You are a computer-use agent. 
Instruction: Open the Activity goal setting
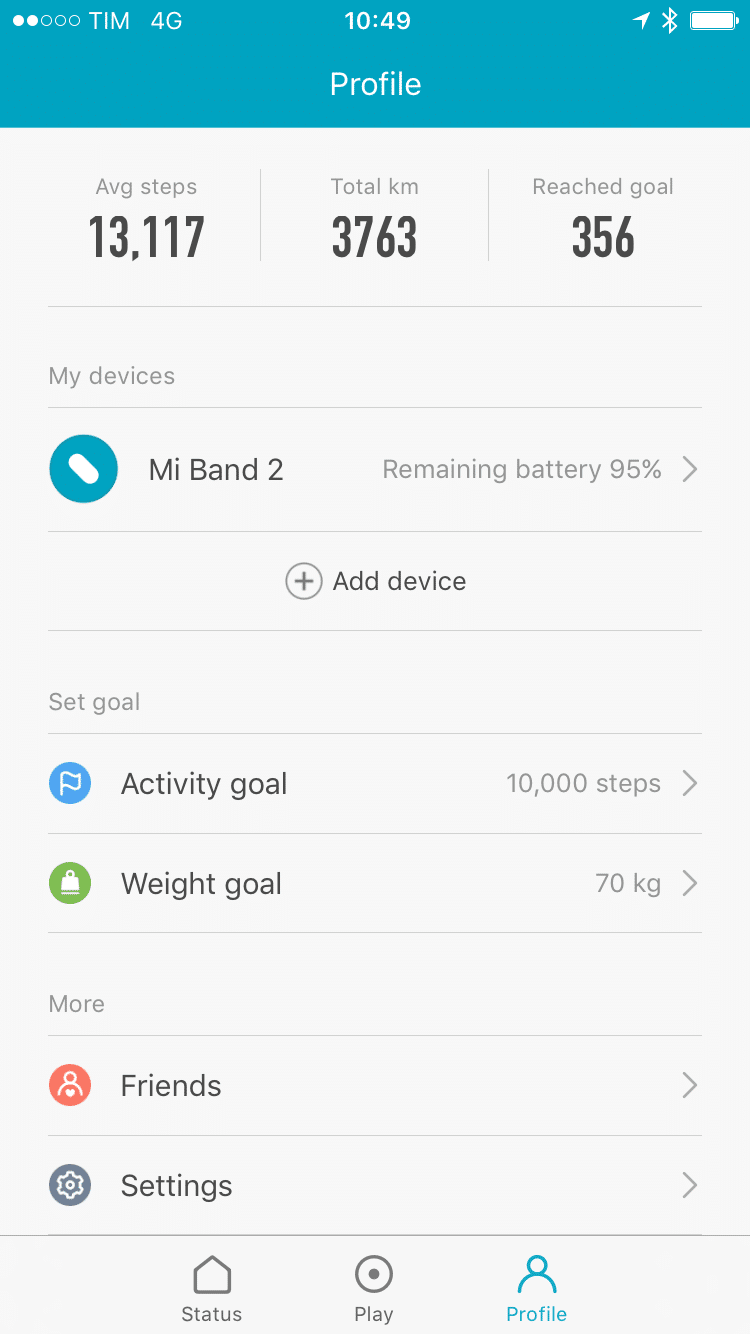[374, 783]
